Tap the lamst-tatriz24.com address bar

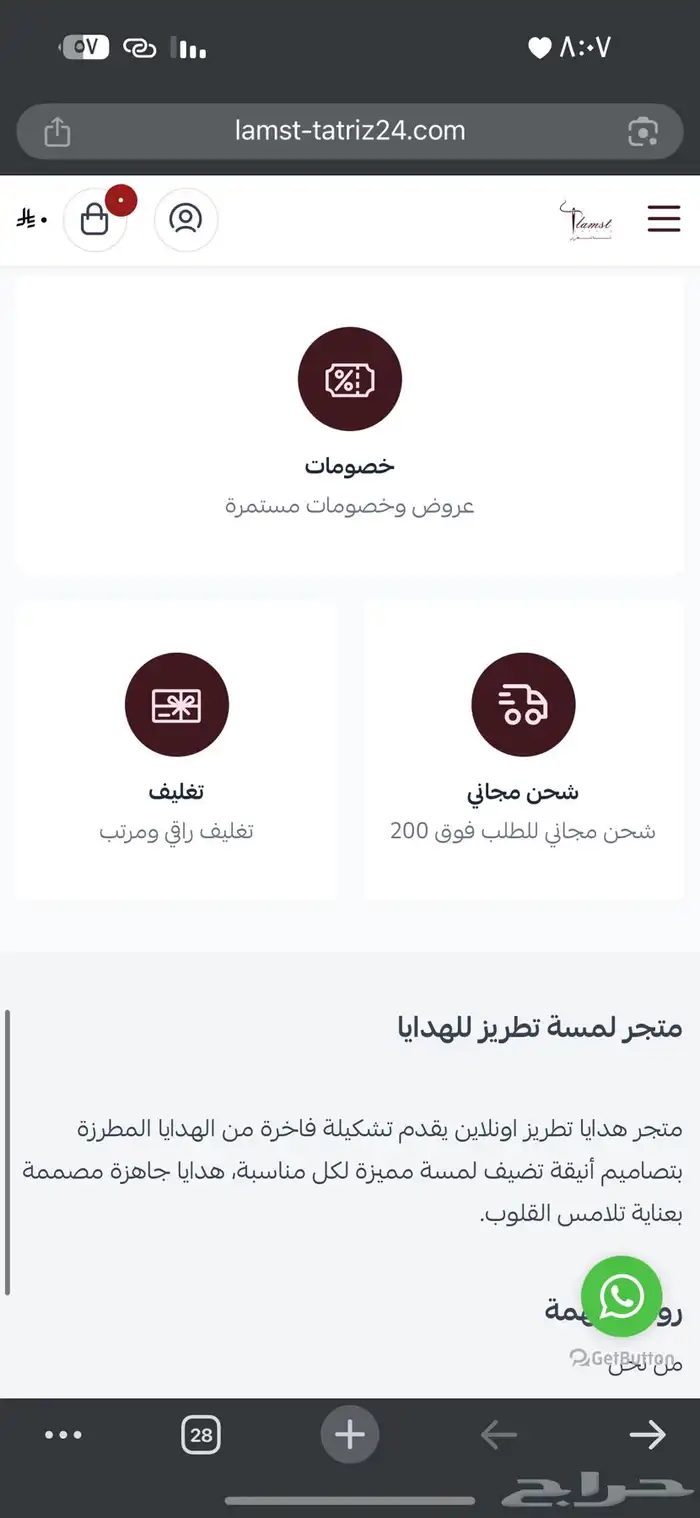(x=350, y=131)
